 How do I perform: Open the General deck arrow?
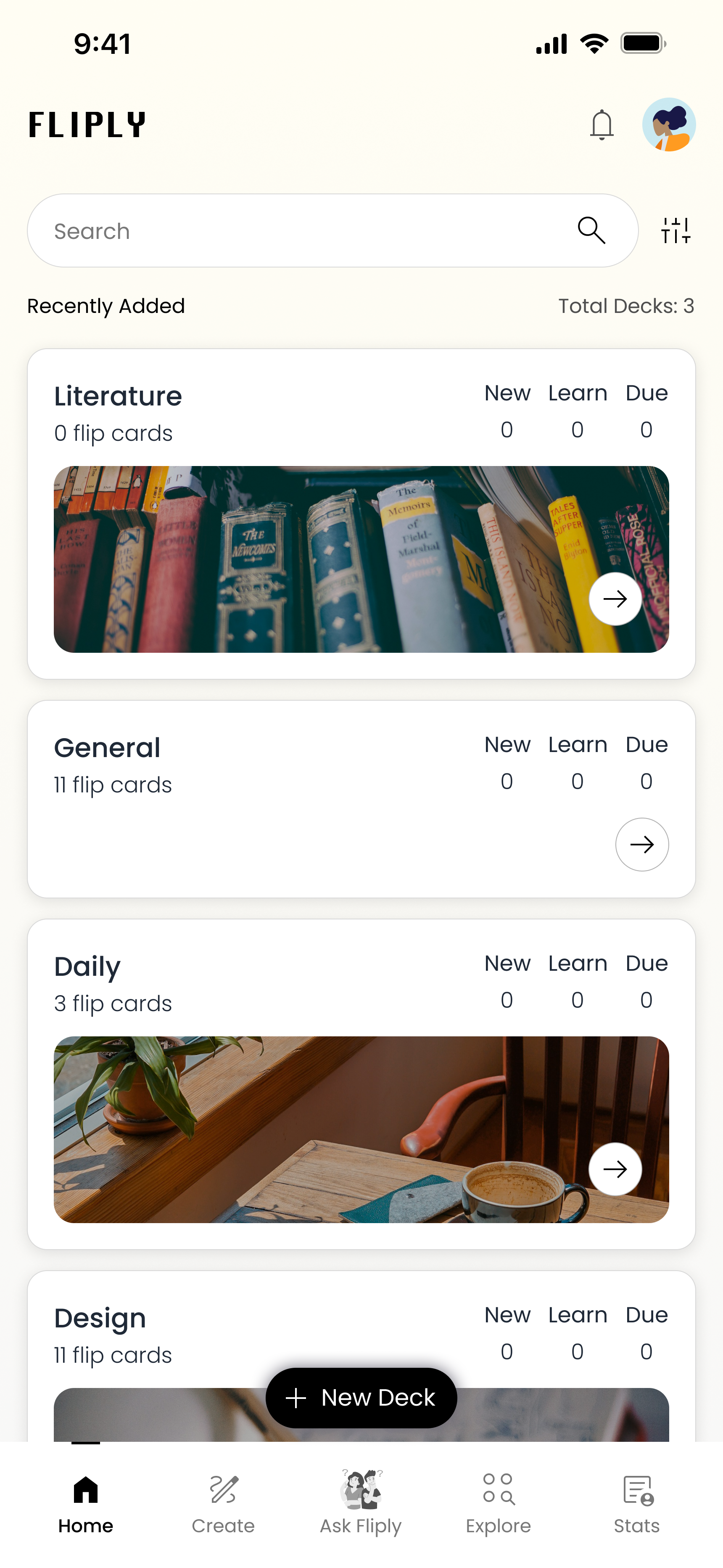click(x=641, y=844)
